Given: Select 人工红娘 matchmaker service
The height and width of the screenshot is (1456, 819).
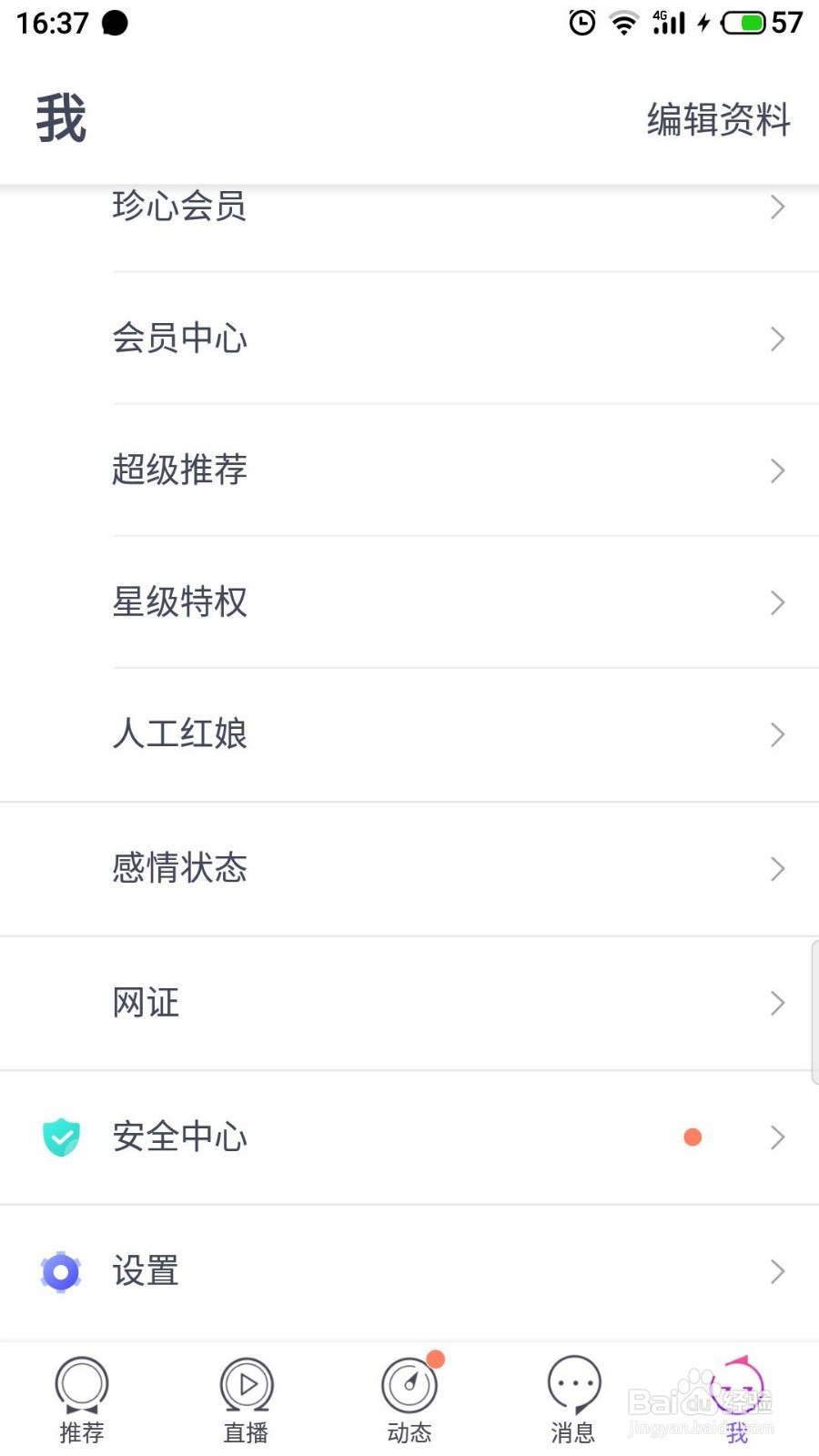Looking at the screenshot, I should click(409, 734).
